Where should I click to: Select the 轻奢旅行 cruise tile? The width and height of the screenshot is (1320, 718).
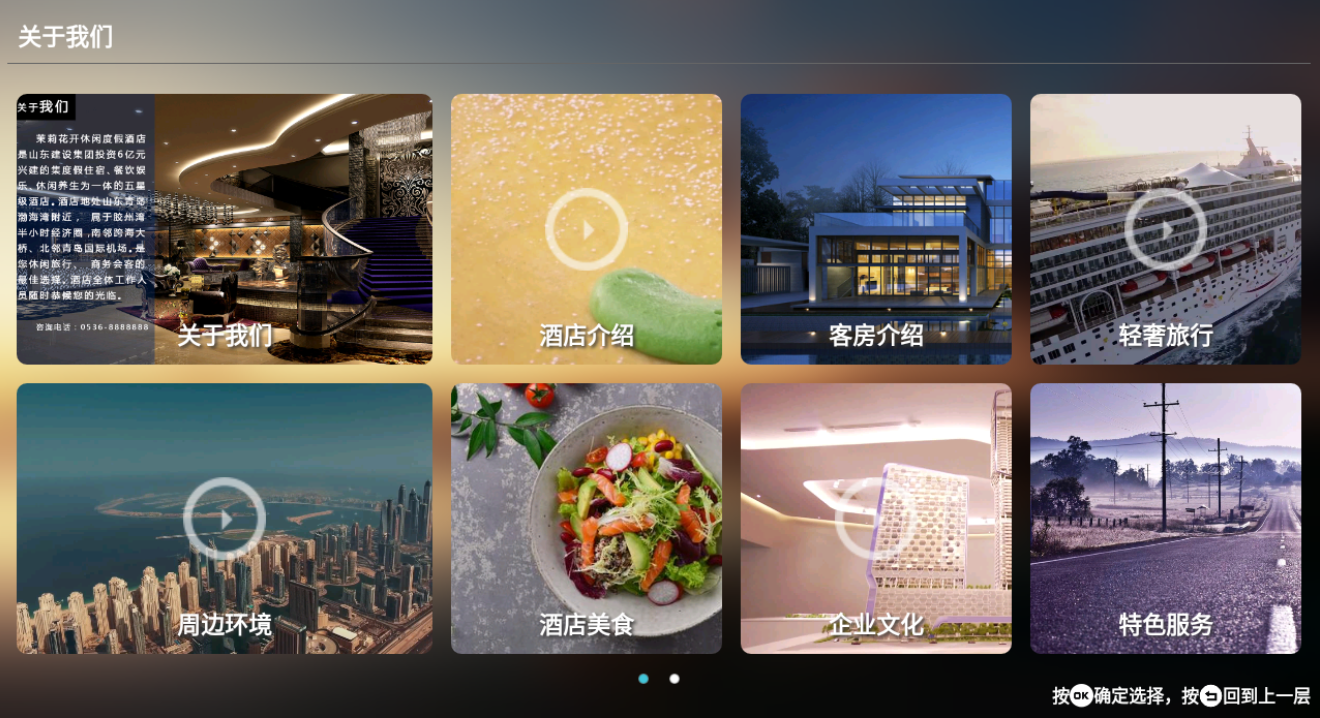coord(1165,229)
